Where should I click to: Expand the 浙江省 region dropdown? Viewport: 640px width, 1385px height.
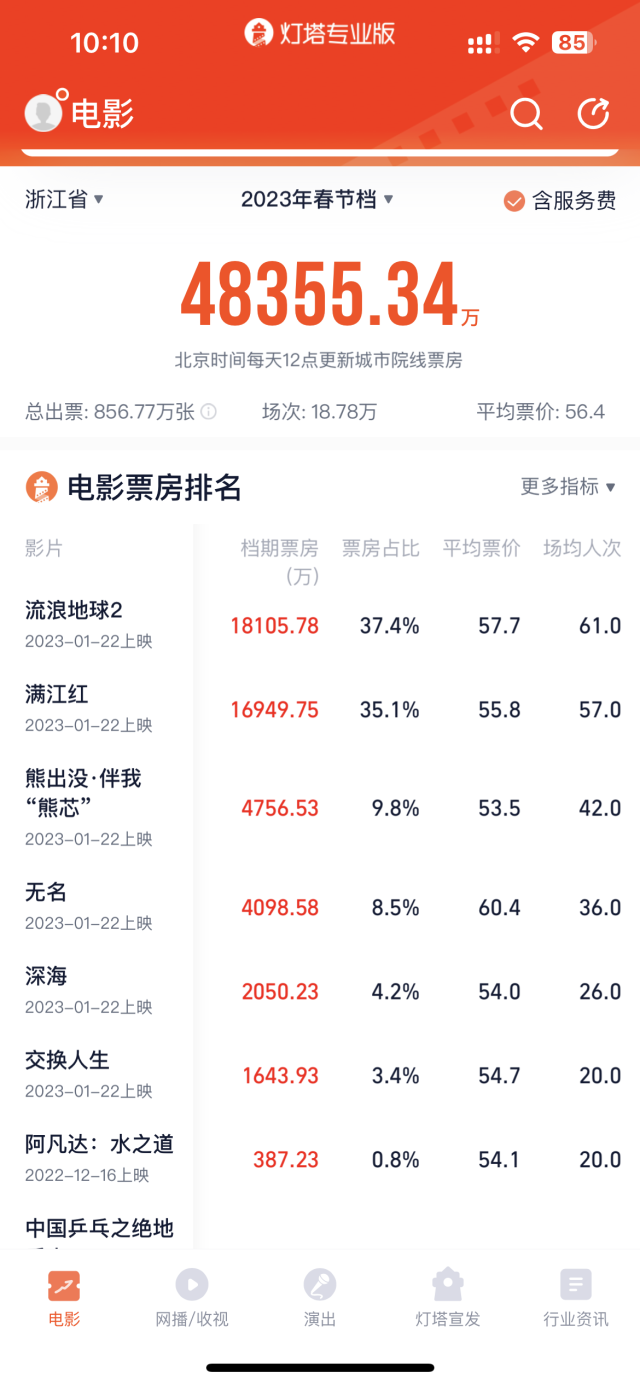(65, 200)
